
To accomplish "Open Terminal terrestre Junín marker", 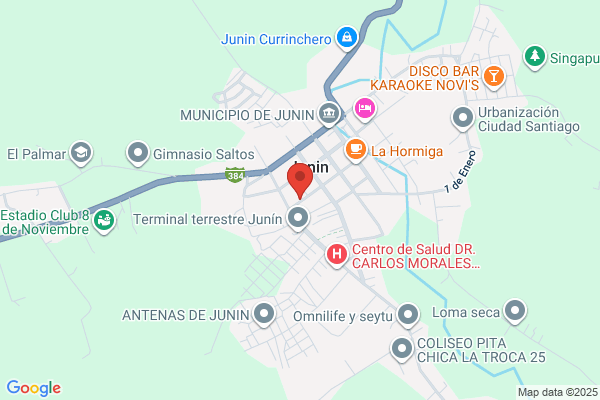I will (x=298, y=218).
